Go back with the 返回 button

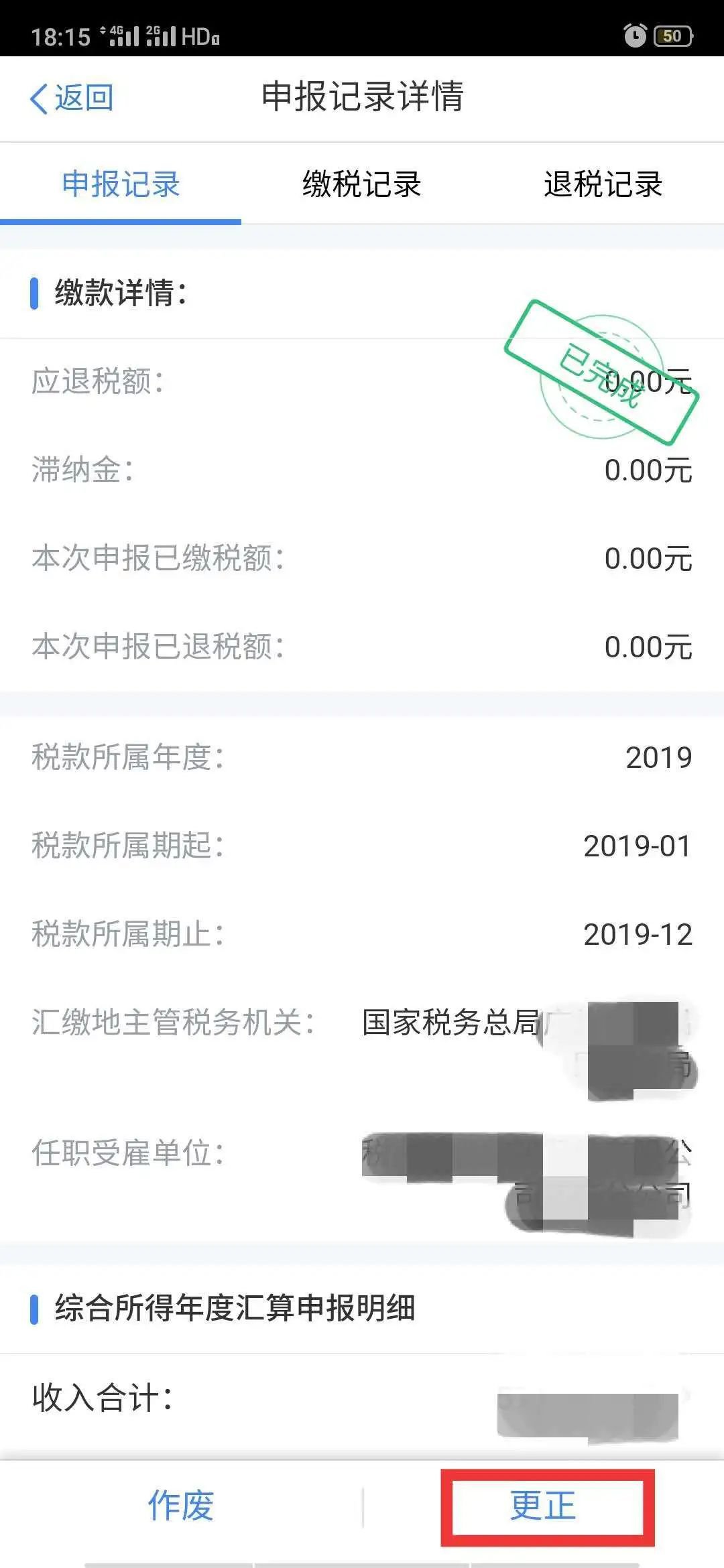(72, 98)
